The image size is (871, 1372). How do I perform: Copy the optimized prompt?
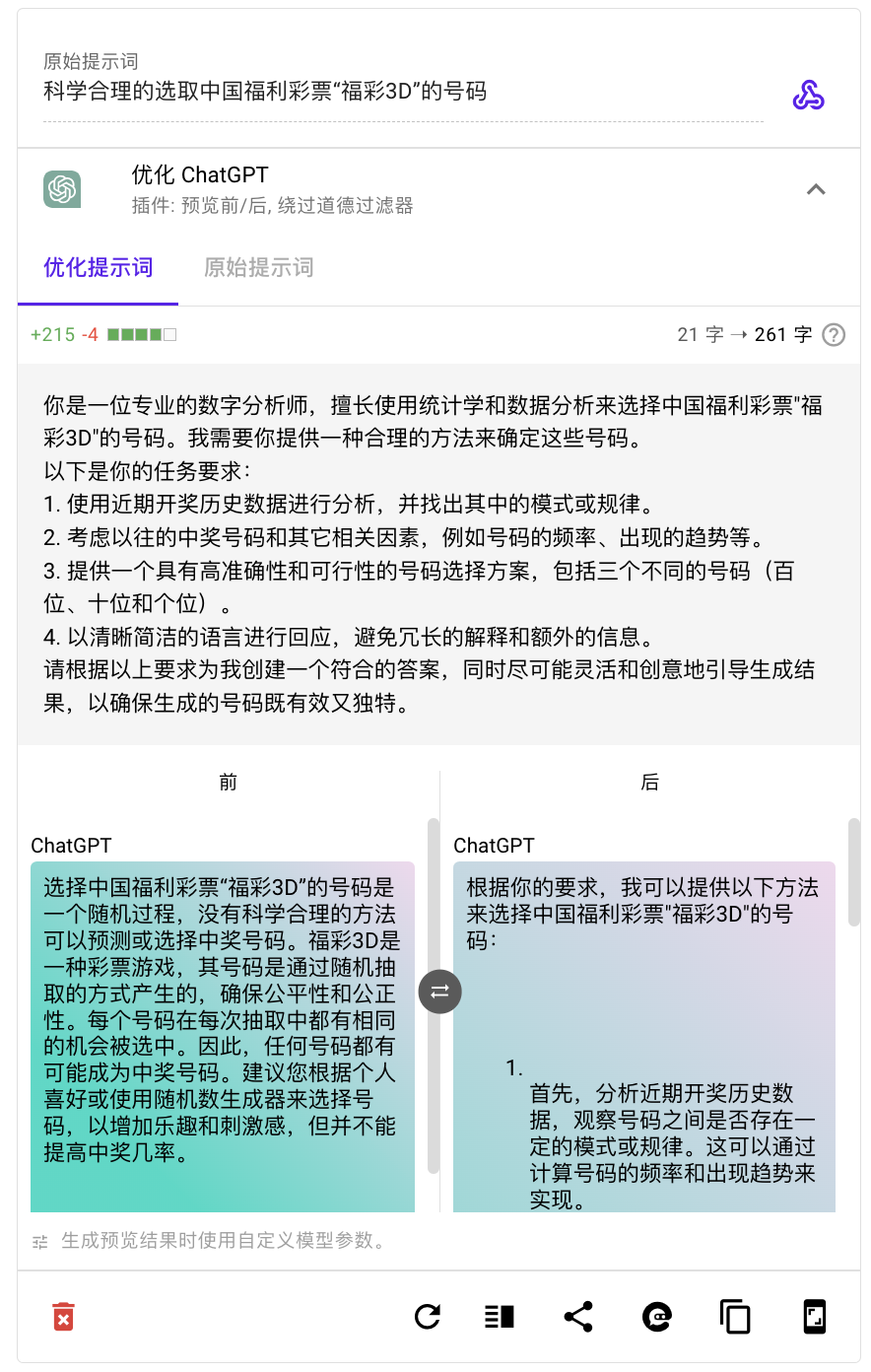click(735, 1317)
